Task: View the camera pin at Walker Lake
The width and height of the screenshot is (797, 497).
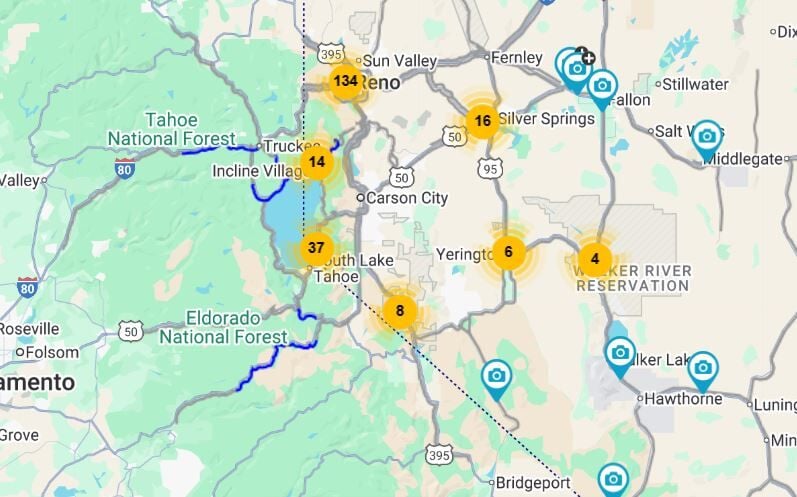Action: click(x=620, y=353)
